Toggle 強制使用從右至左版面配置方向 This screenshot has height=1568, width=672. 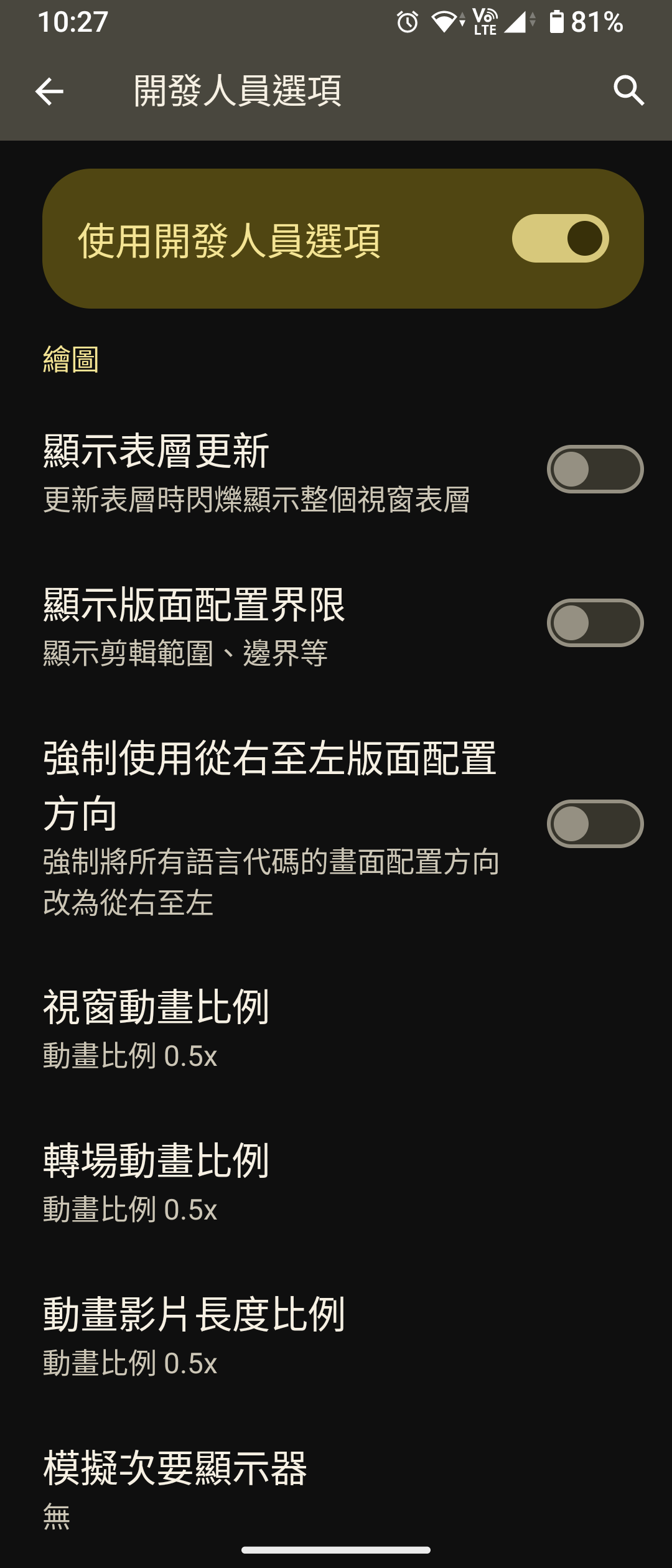tap(595, 824)
